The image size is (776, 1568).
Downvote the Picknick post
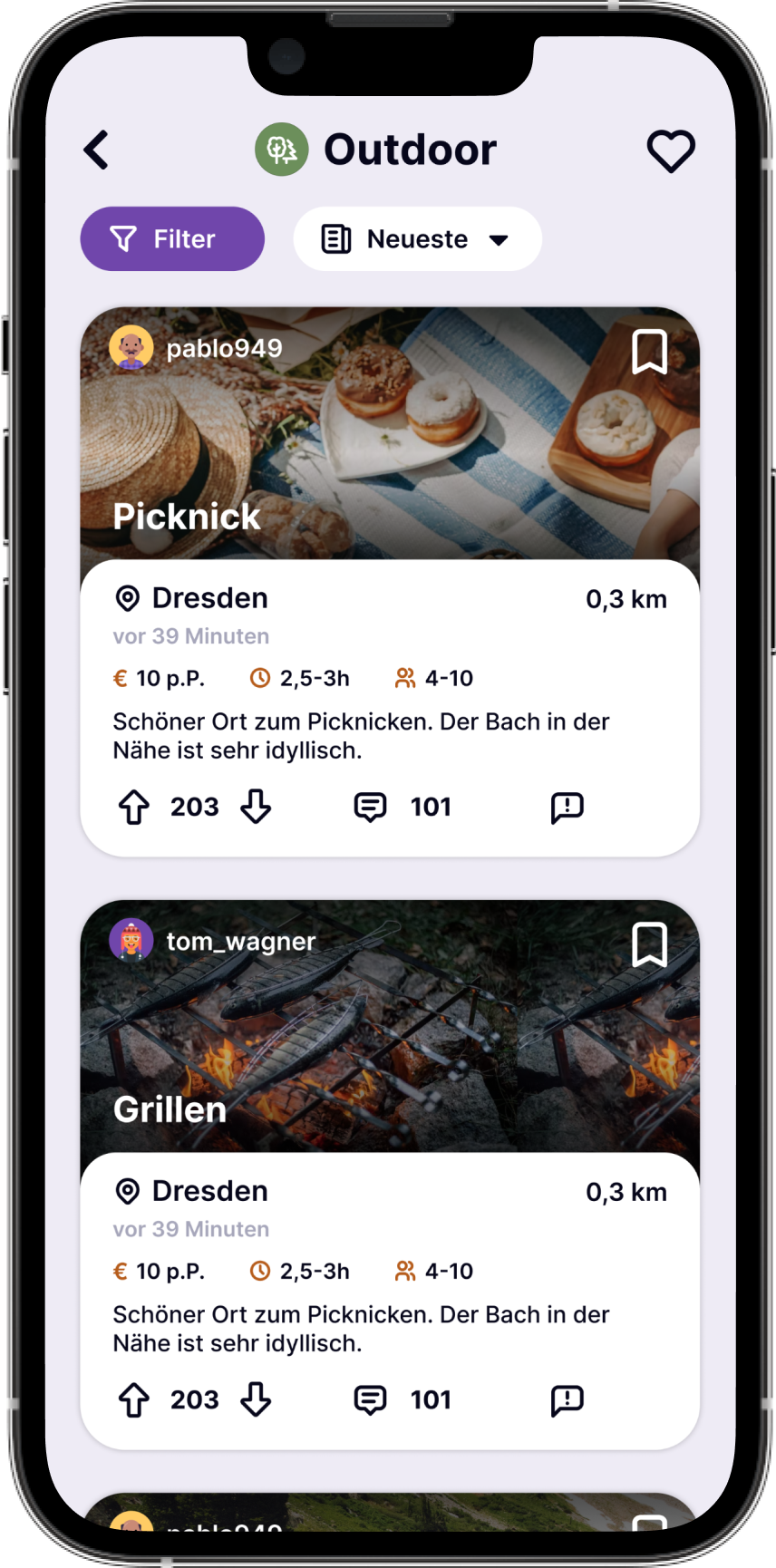coord(256,807)
